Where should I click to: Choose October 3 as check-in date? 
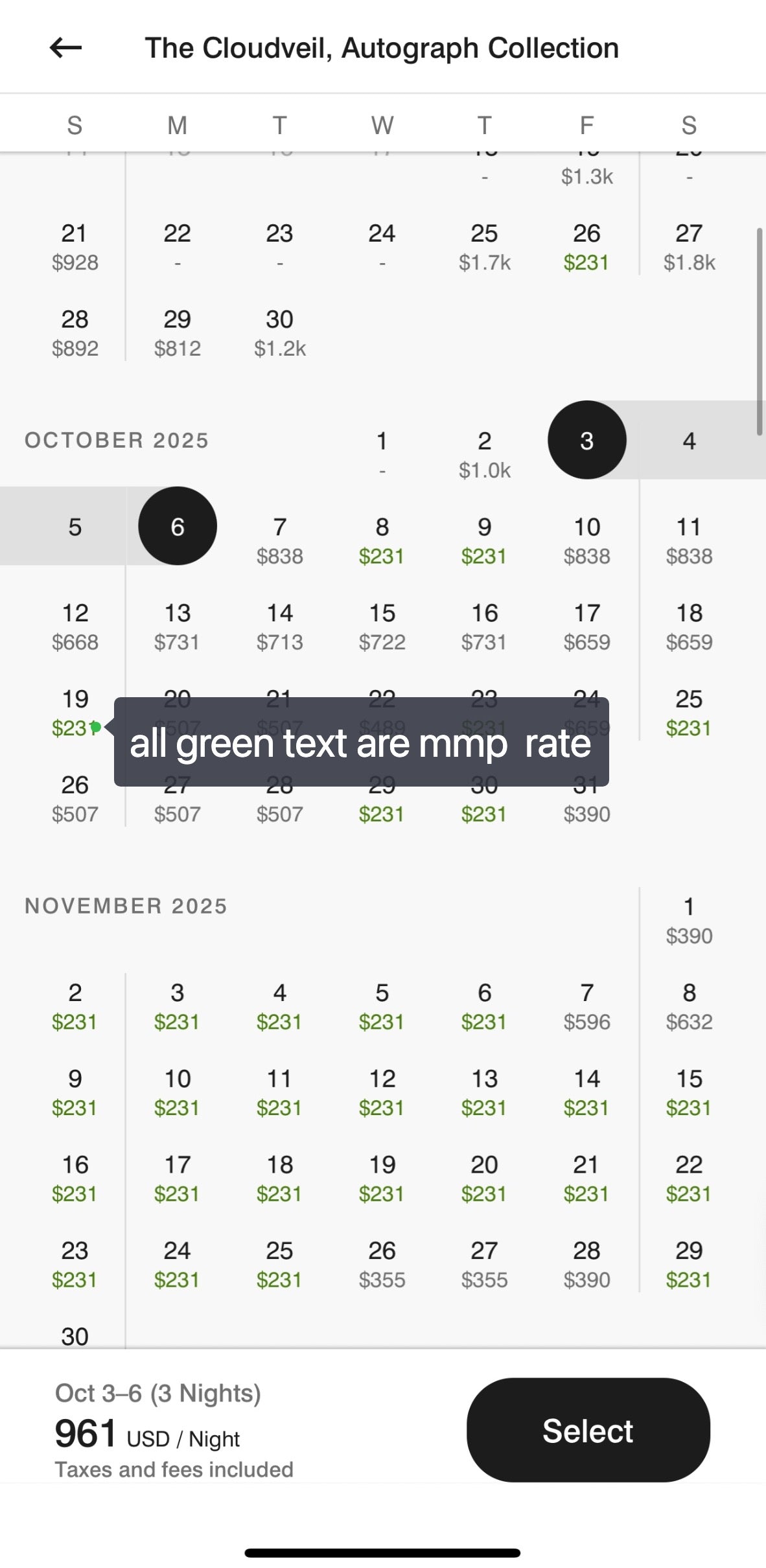click(586, 440)
